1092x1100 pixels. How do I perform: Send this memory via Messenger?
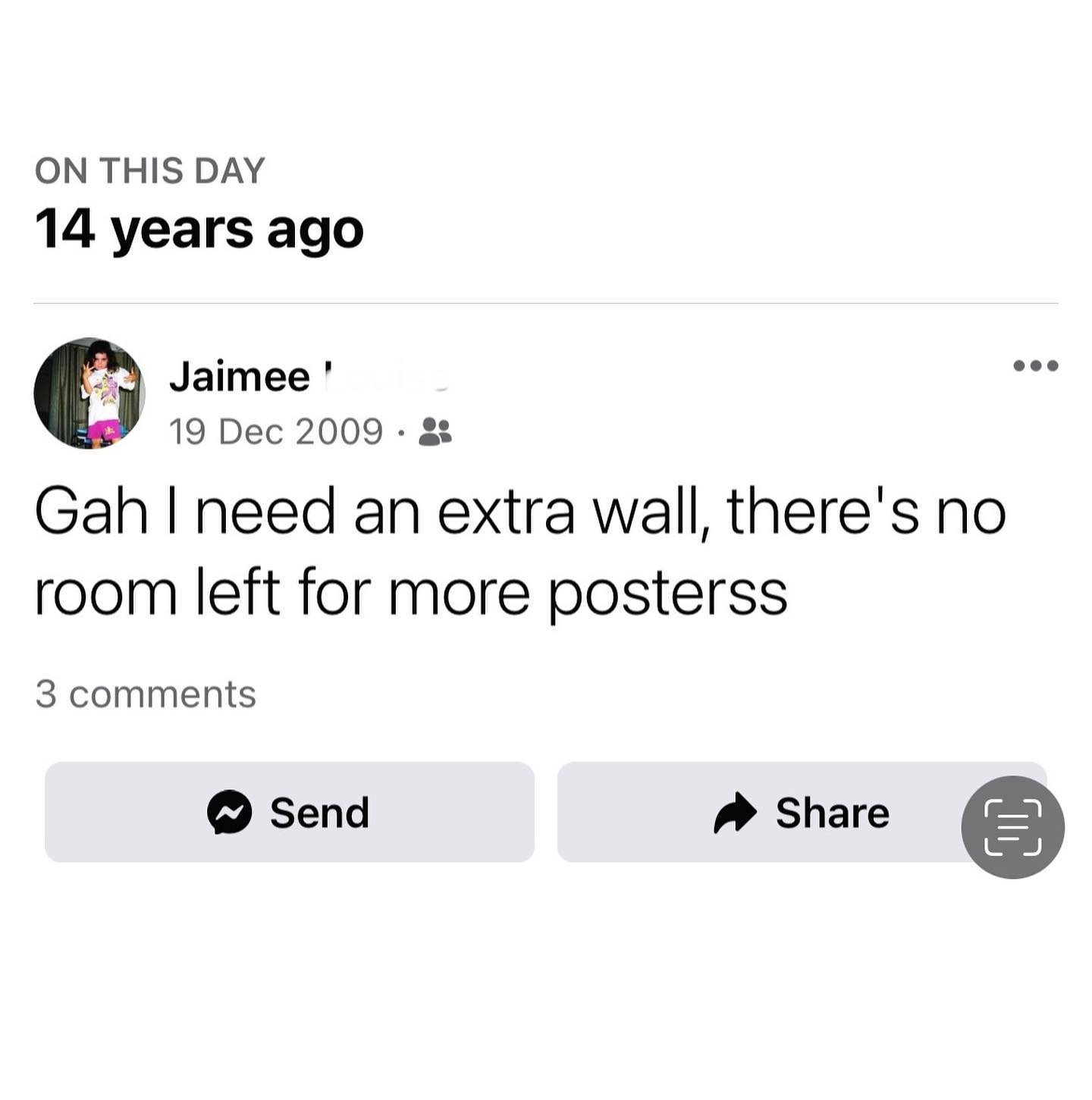click(x=290, y=812)
